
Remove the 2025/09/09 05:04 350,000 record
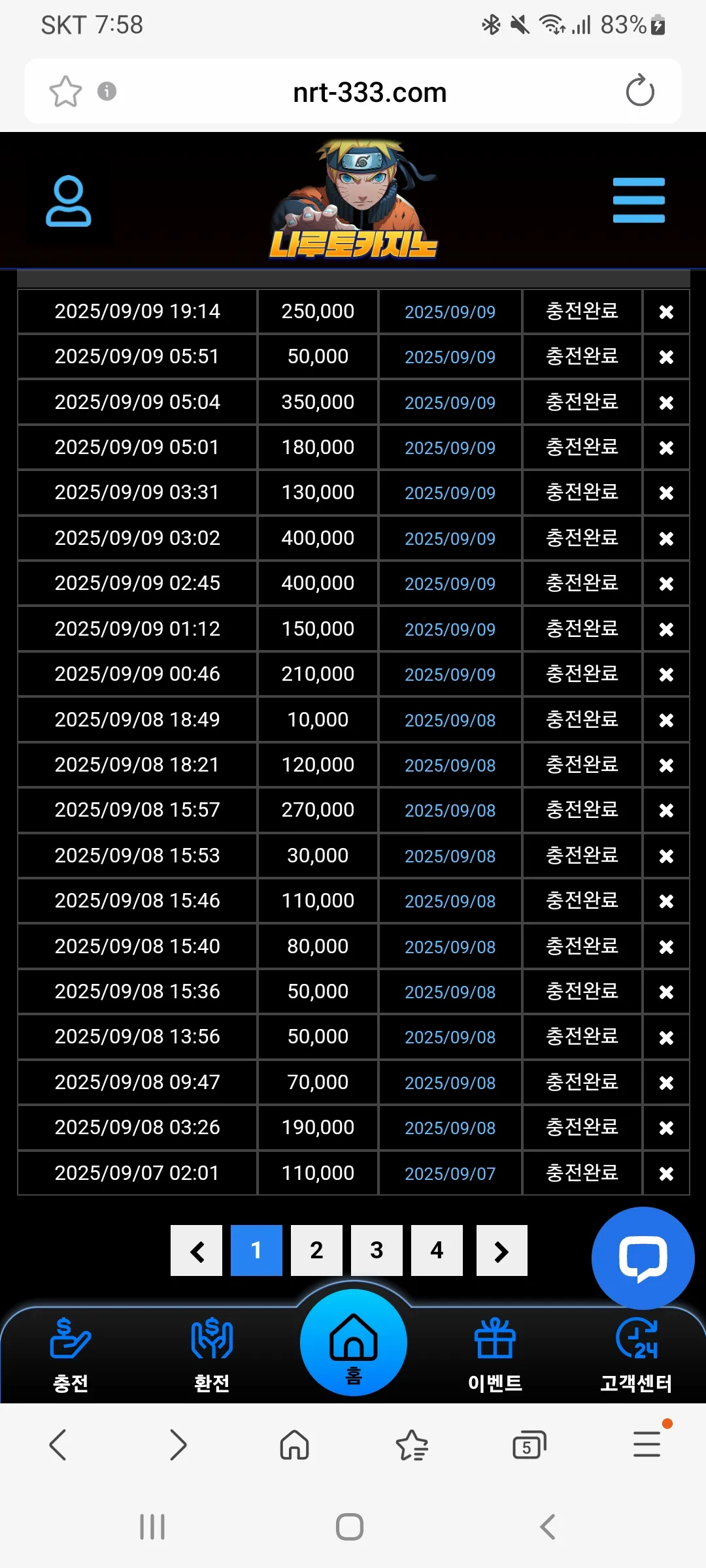(666, 403)
